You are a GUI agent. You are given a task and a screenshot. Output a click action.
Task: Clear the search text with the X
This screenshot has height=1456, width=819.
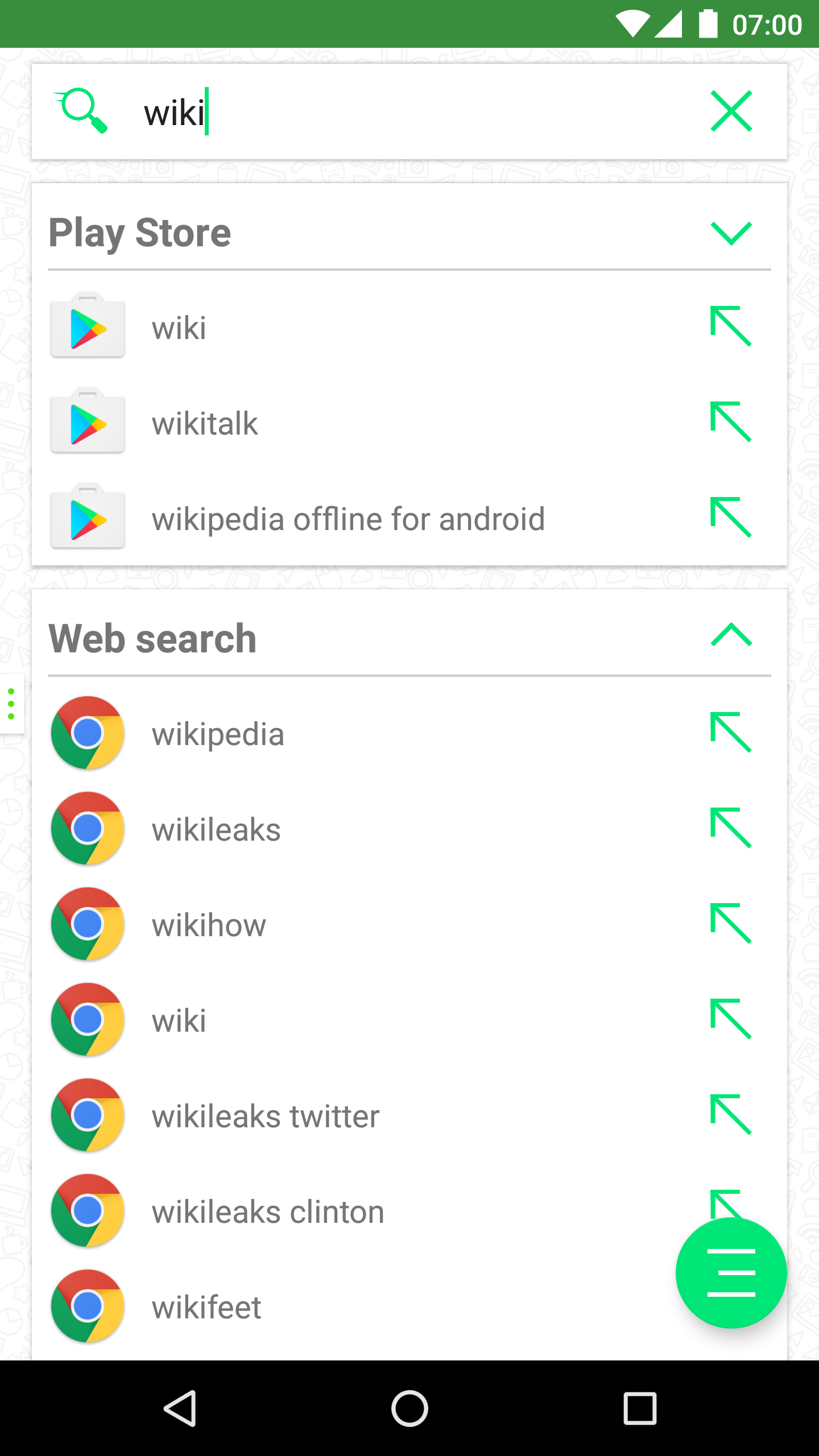click(731, 111)
